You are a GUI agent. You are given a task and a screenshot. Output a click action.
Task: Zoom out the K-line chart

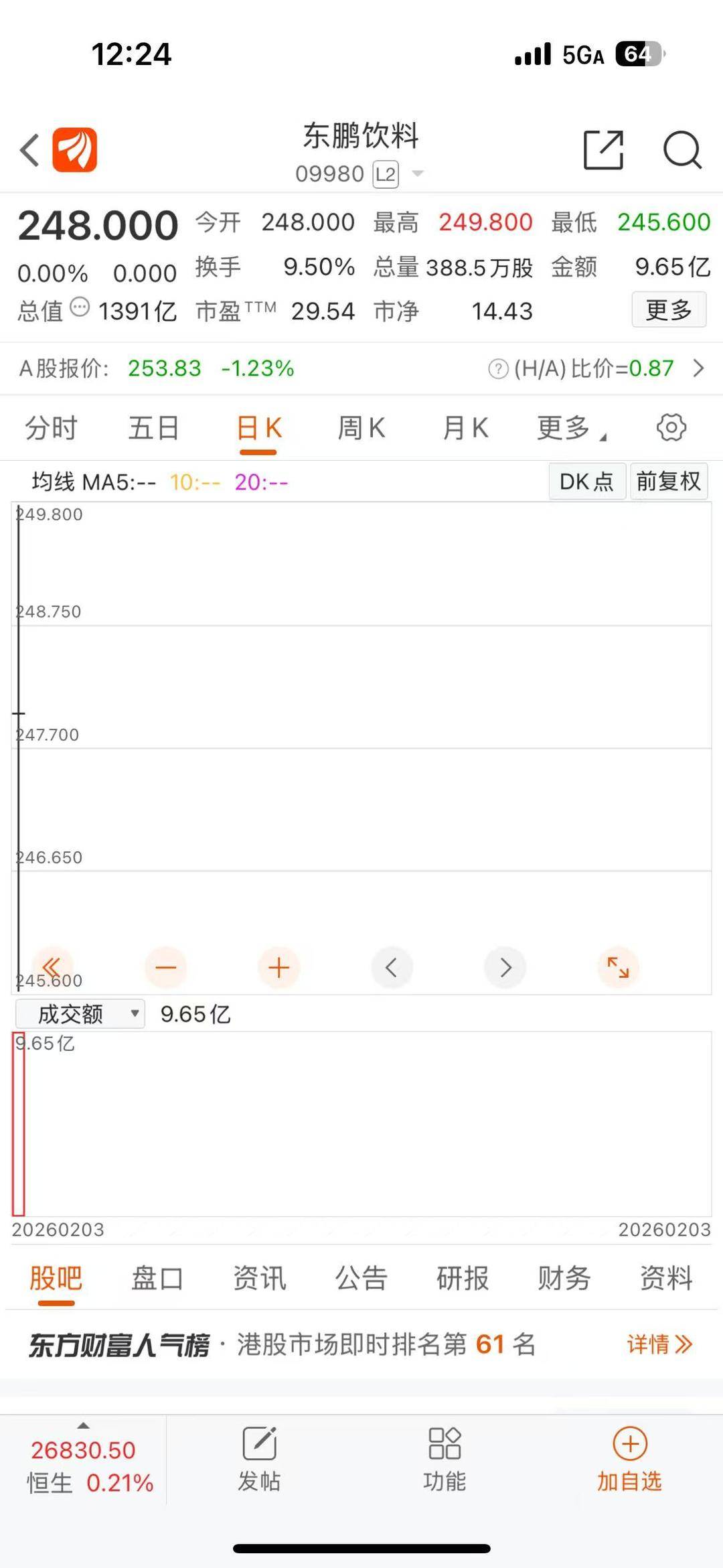[x=165, y=967]
